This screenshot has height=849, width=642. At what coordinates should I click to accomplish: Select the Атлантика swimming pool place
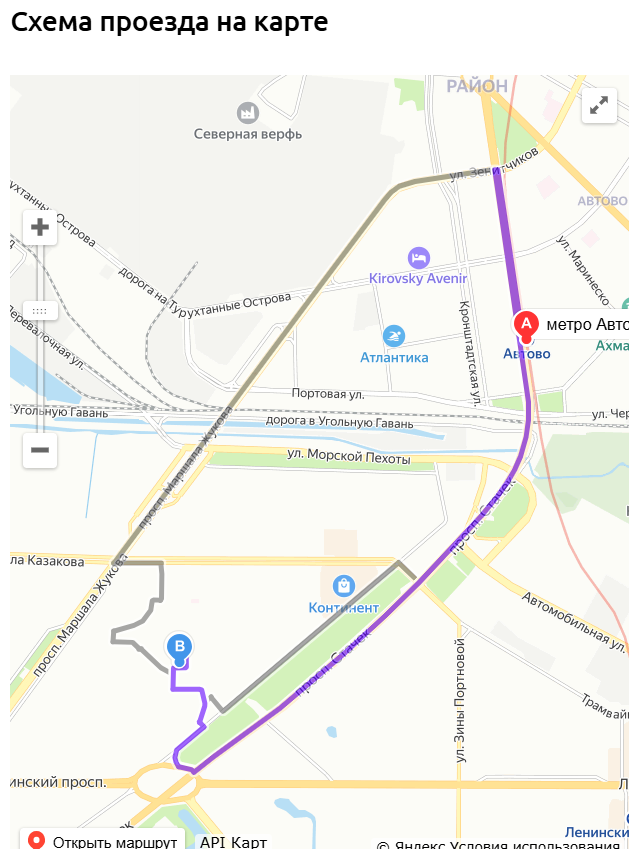[x=394, y=336]
